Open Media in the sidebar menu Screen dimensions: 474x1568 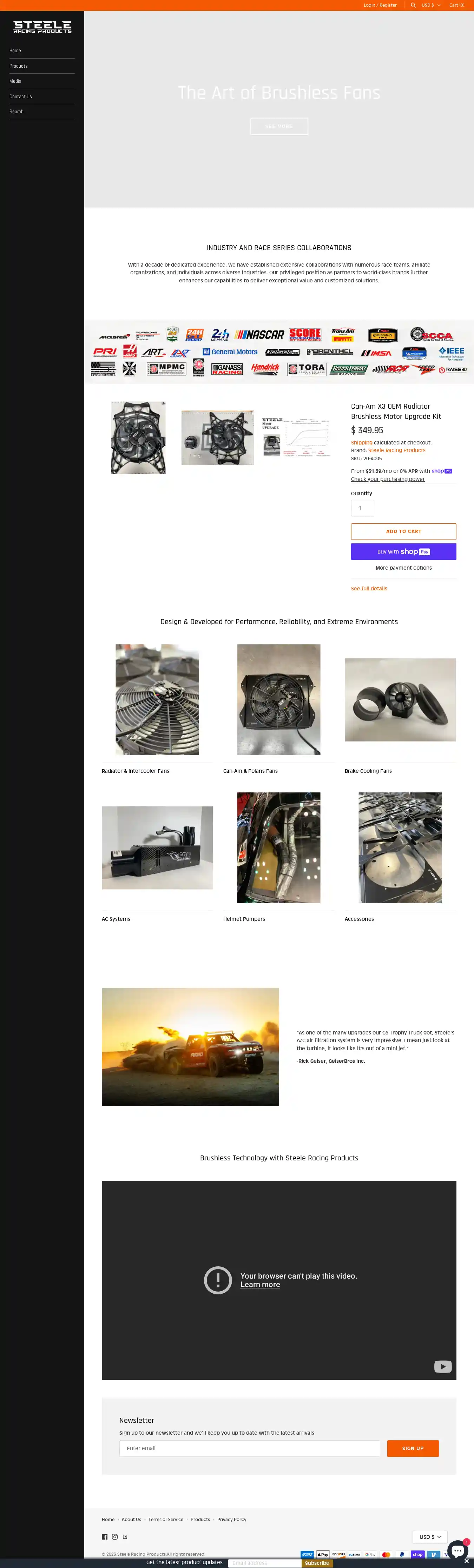coord(15,81)
